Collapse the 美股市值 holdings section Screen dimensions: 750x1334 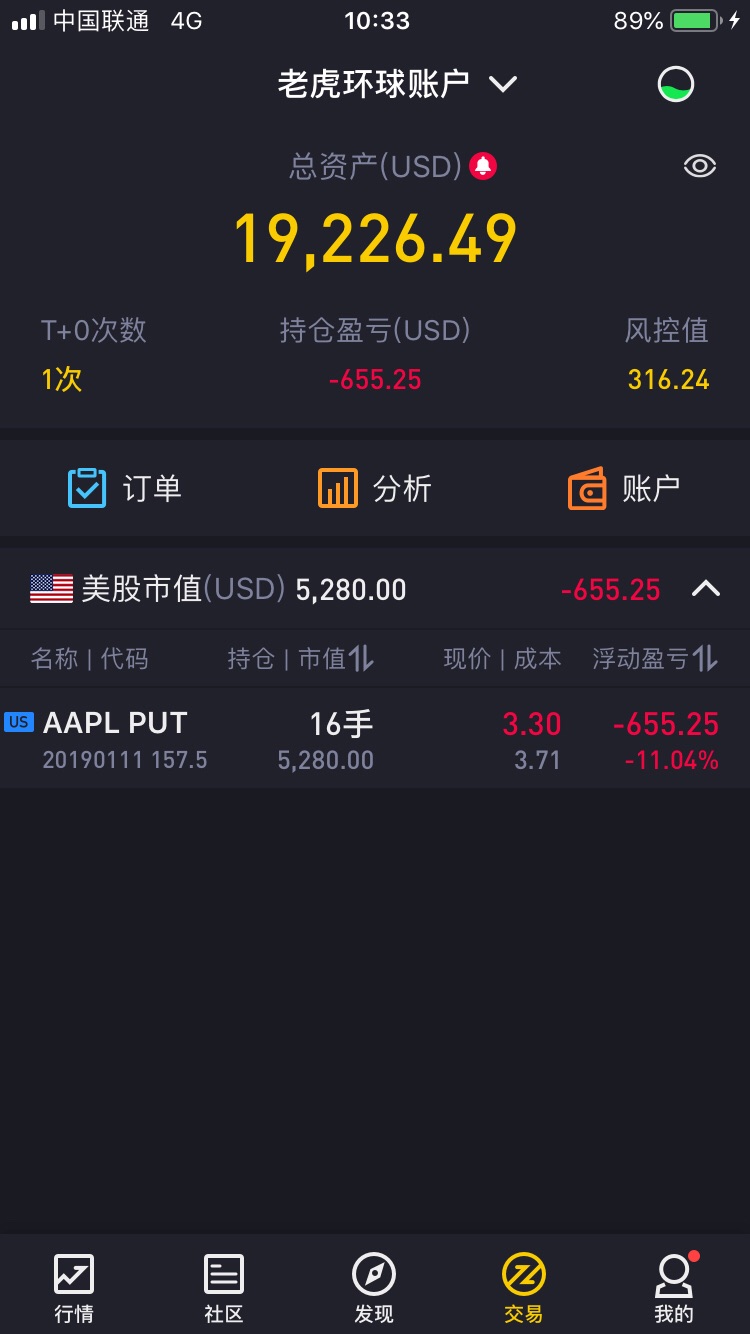point(706,589)
